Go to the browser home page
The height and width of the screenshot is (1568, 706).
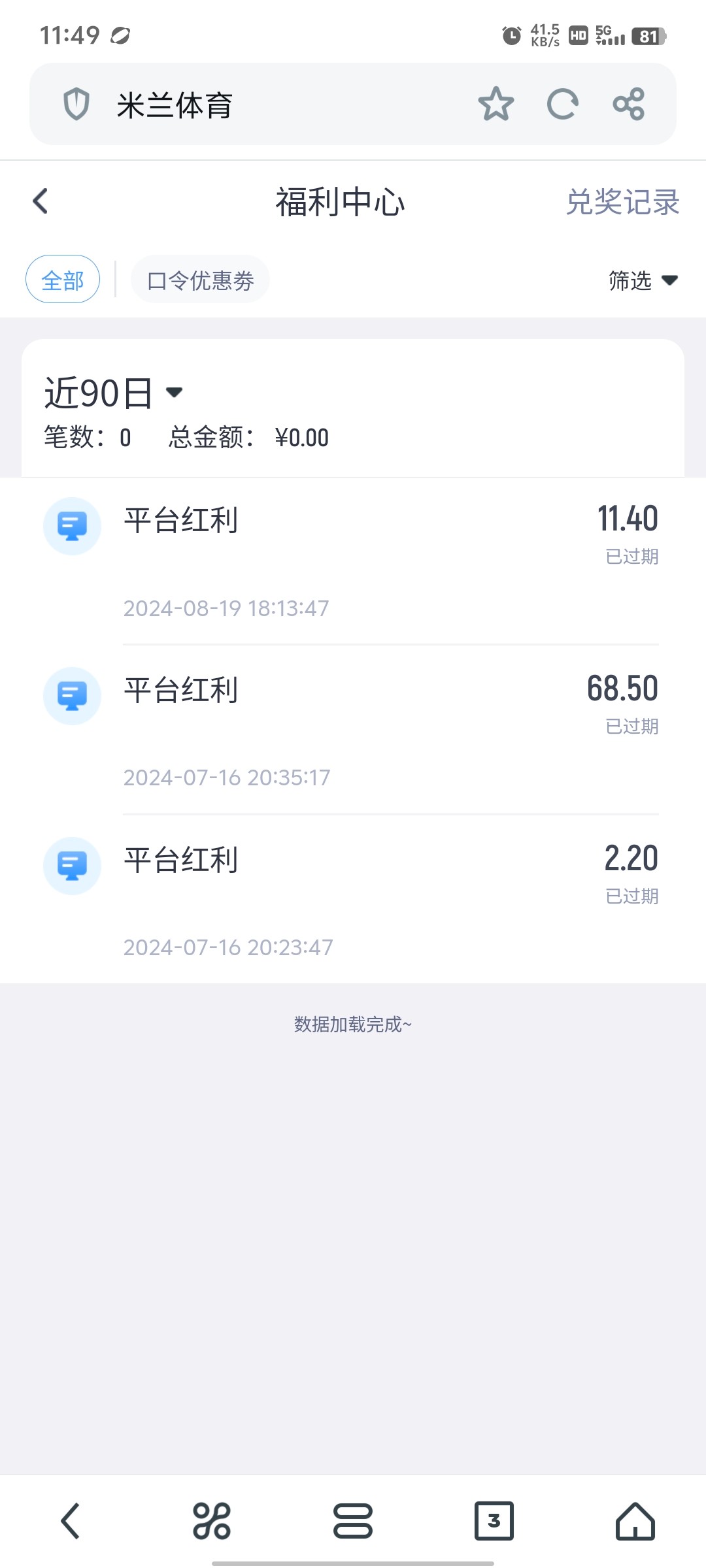(x=635, y=1521)
